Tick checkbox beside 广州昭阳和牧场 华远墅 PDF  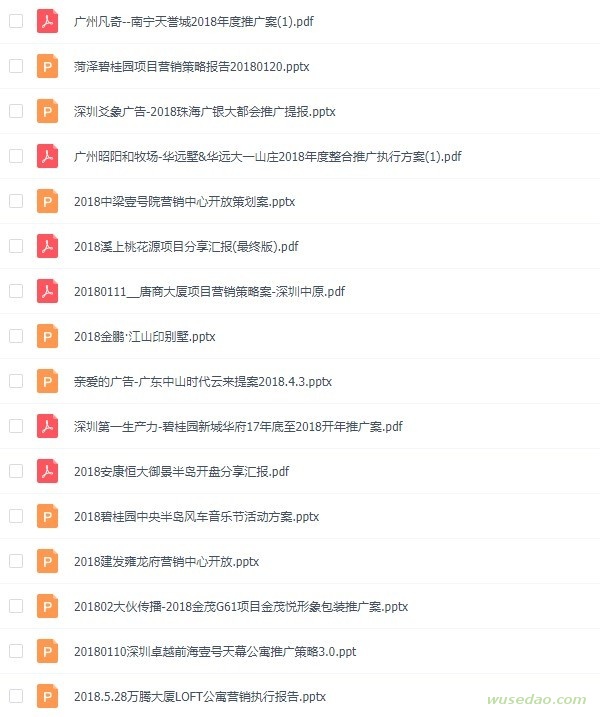click(x=16, y=156)
